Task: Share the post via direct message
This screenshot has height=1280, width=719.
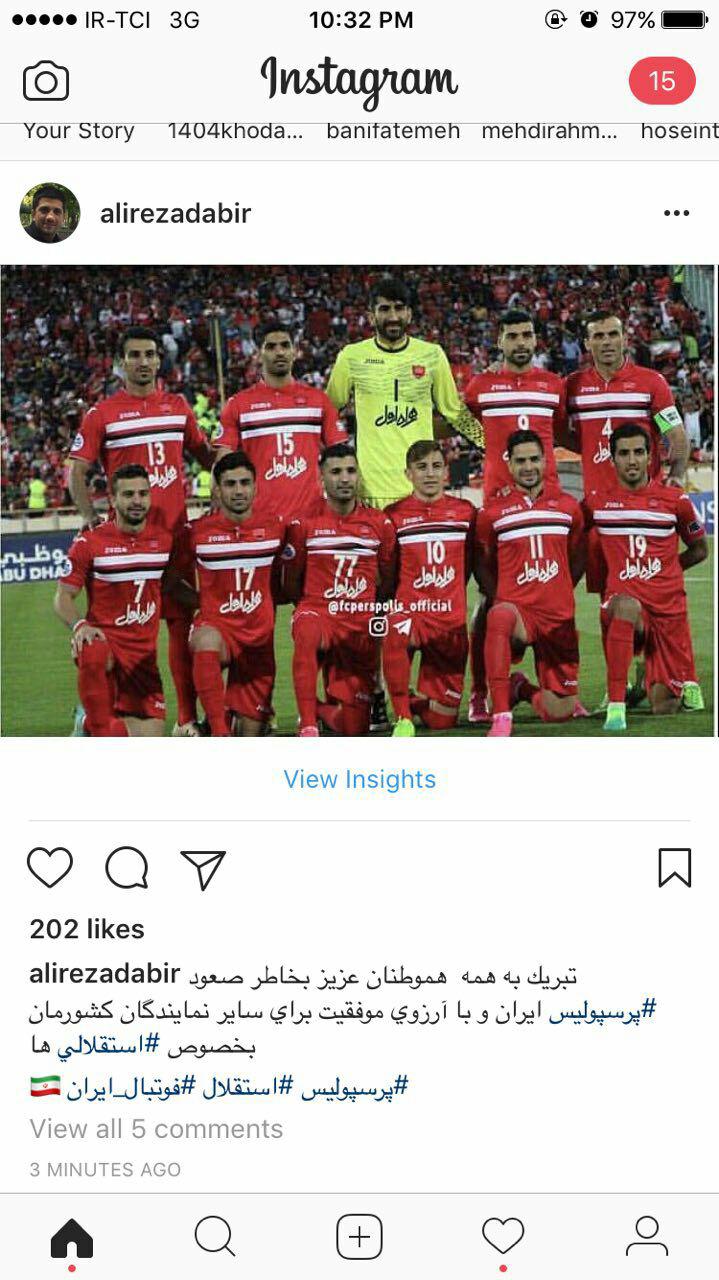Action: click(203, 869)
